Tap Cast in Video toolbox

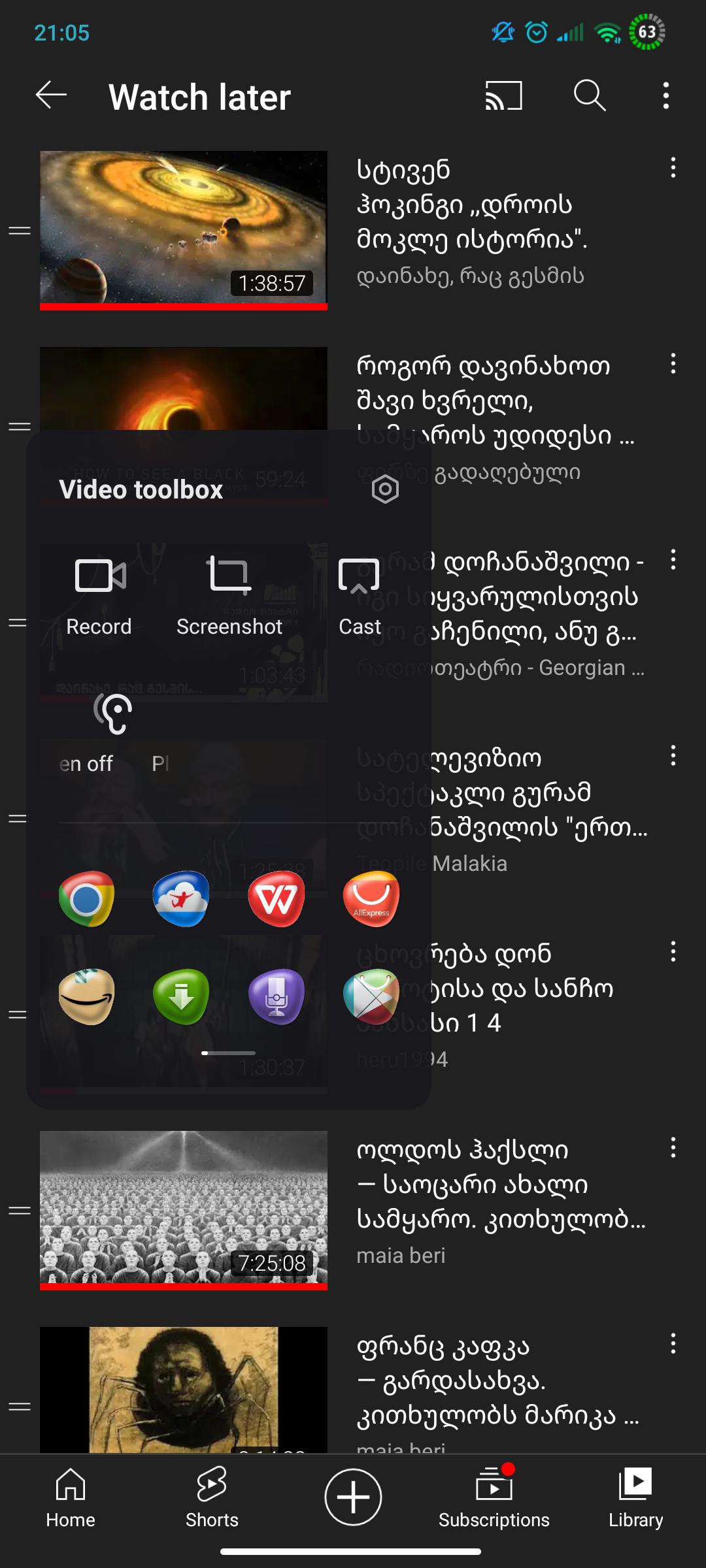359,593
